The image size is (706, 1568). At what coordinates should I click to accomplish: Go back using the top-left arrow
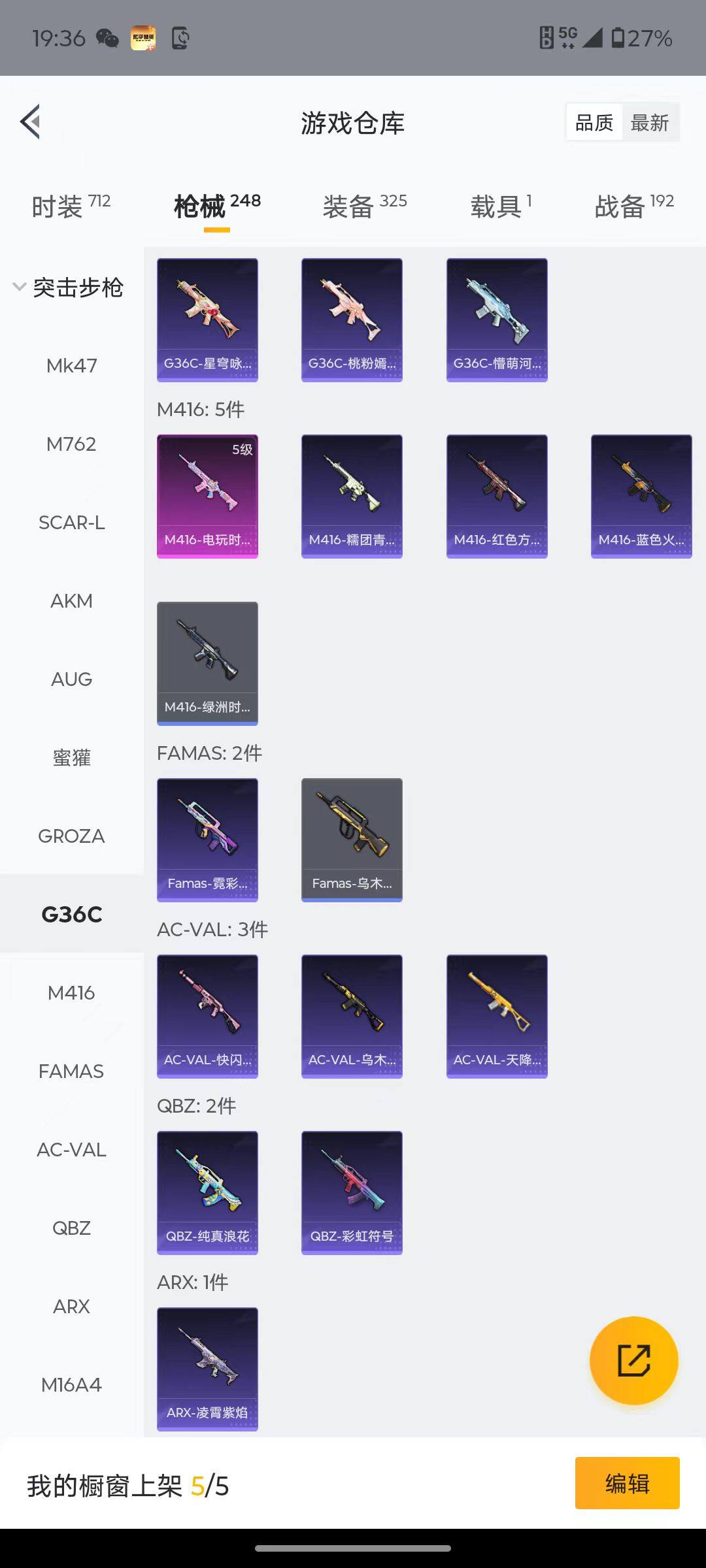pyautogui.click(x=31, y=122)
